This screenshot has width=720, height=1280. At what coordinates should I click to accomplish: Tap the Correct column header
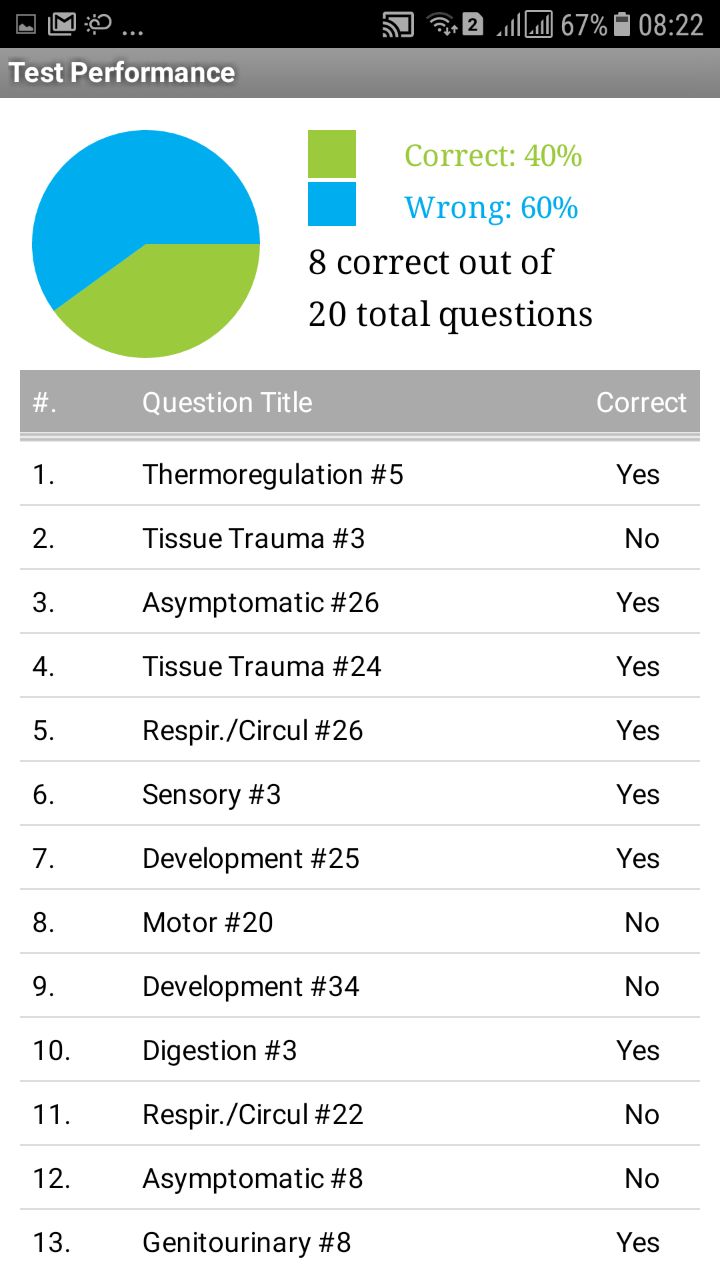(x=641, y=402)
